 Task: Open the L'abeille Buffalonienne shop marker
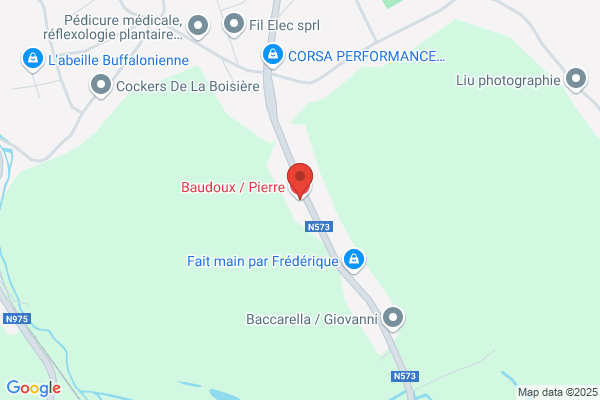33,59
